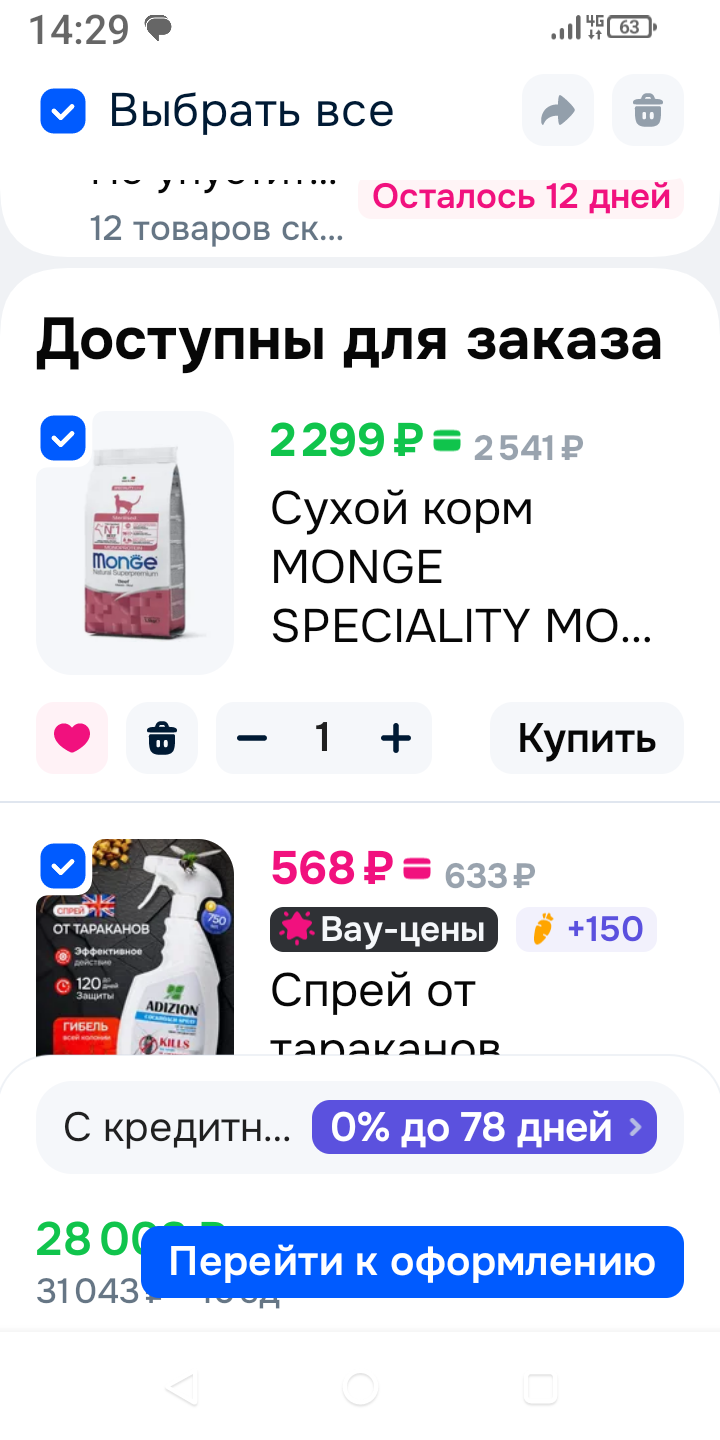Decrease MONGE food quantity with minus

pos(252,738)
